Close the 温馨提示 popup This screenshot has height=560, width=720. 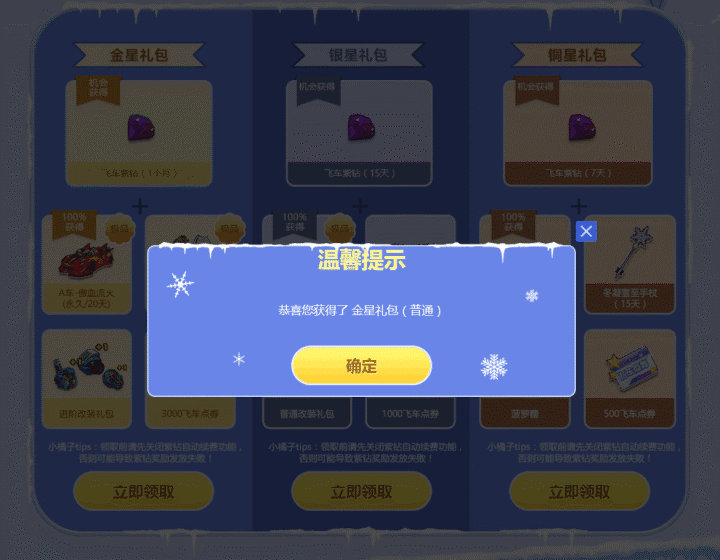(x=586, y=231)
